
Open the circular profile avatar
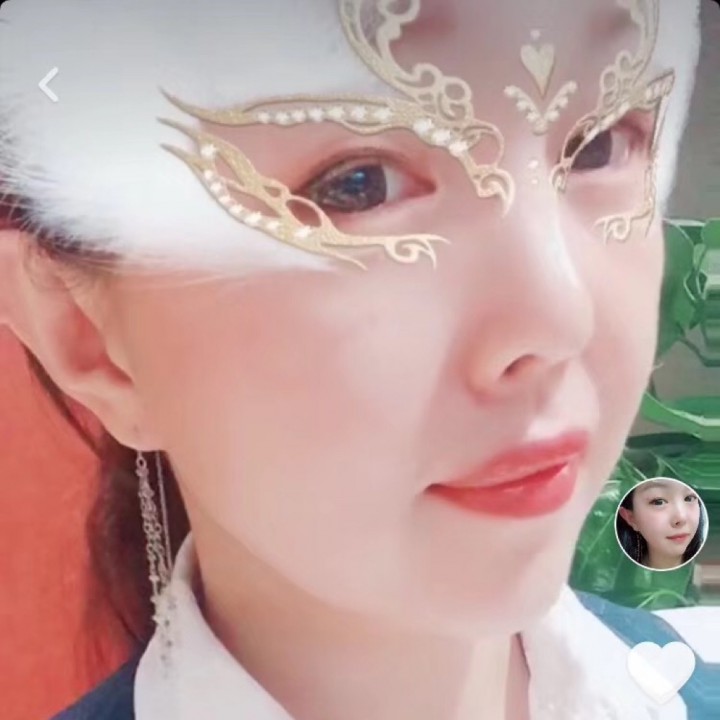pos(661,524)
